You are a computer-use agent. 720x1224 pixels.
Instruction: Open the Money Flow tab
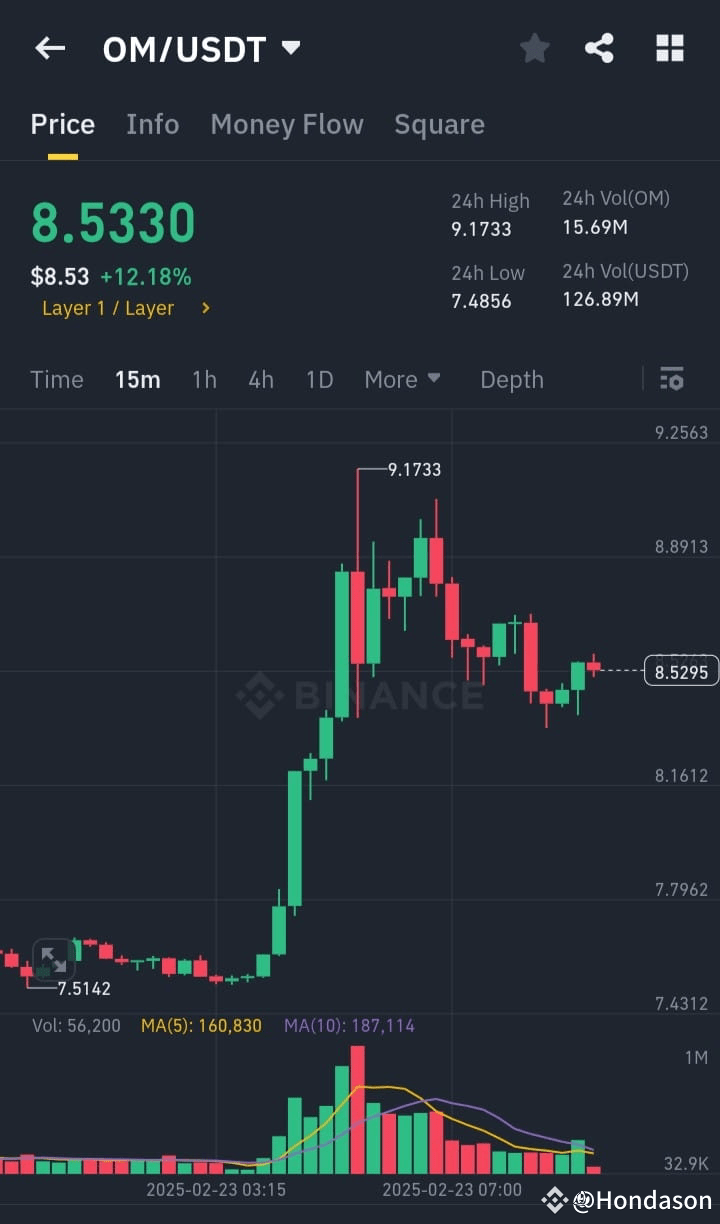click(287, 124)
